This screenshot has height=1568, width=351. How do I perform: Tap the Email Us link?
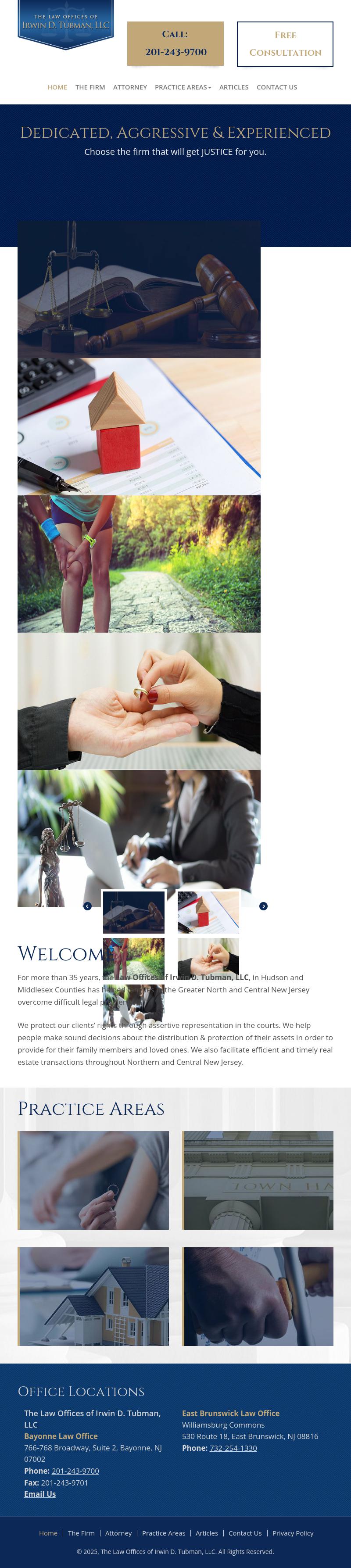tap(40, 1493)
